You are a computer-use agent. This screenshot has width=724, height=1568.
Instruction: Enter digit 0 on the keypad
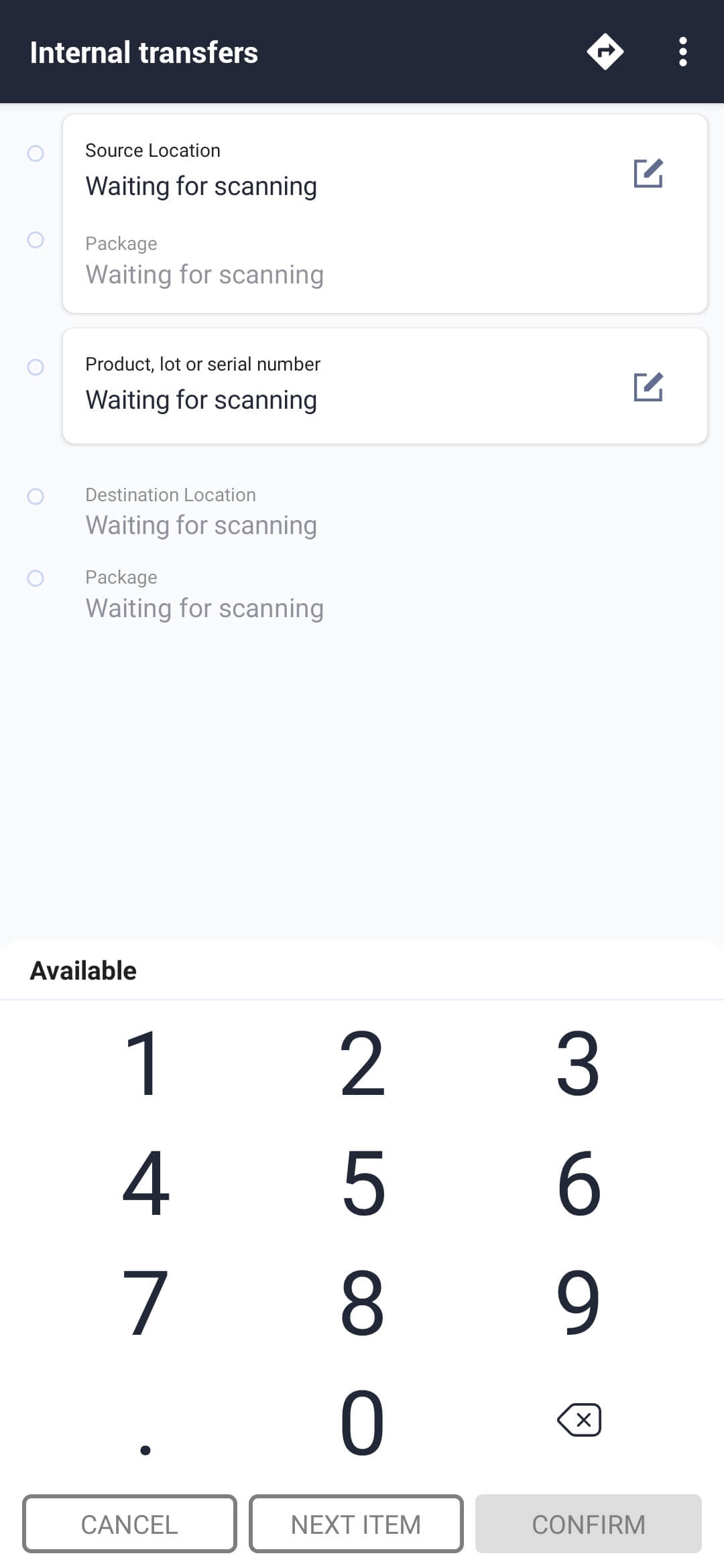pyautogui.click(x=362, y=1422)
